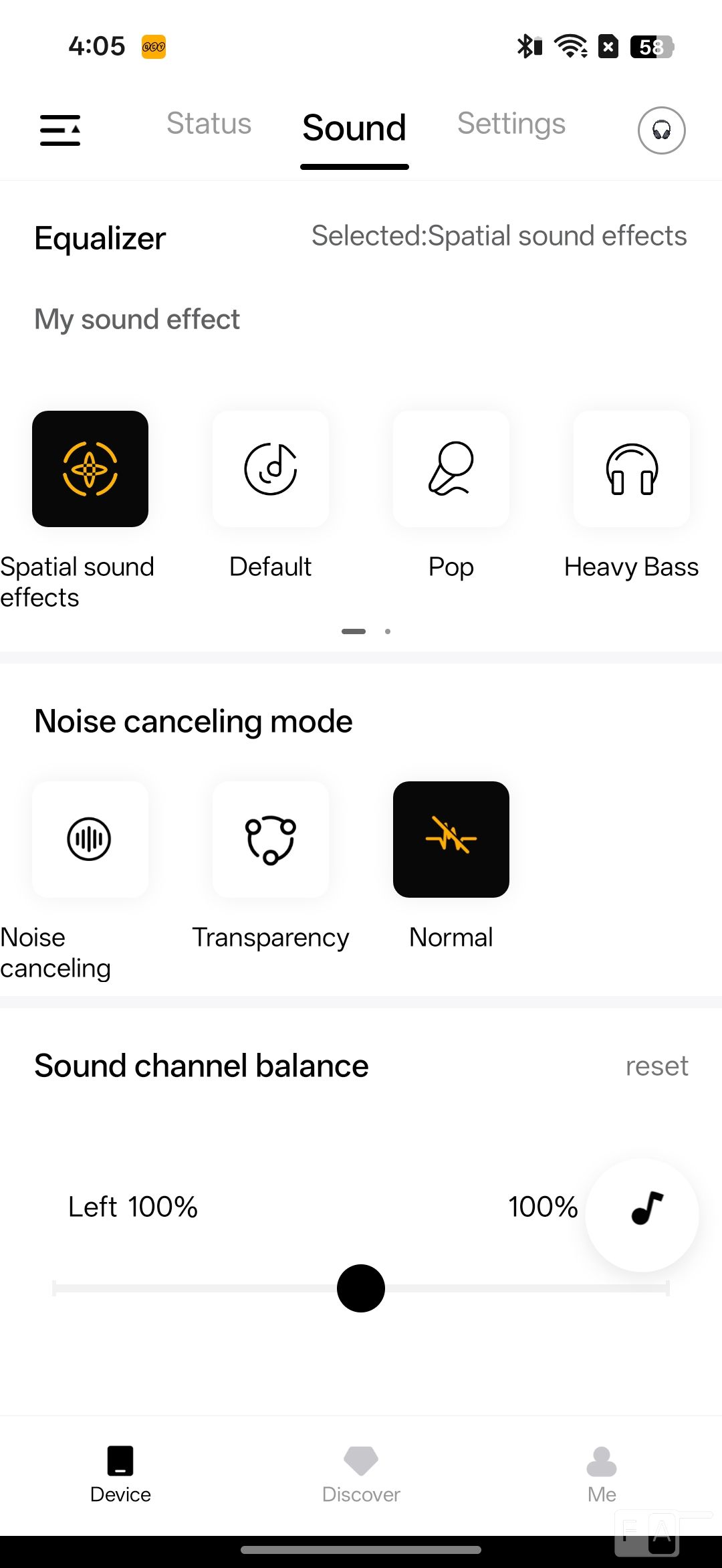This screenshot has height=1568, width=722.
Task: Select the Spatial sound effects equalizer
Action: [x=90, y=469]
